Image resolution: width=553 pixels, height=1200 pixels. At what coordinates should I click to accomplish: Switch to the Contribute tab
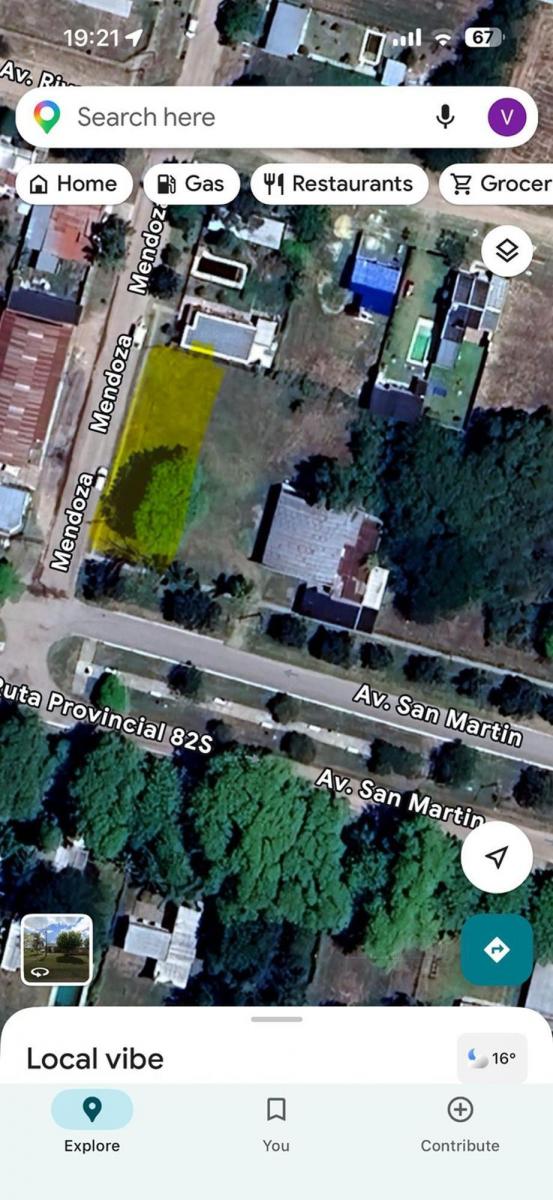[460, 1123]
